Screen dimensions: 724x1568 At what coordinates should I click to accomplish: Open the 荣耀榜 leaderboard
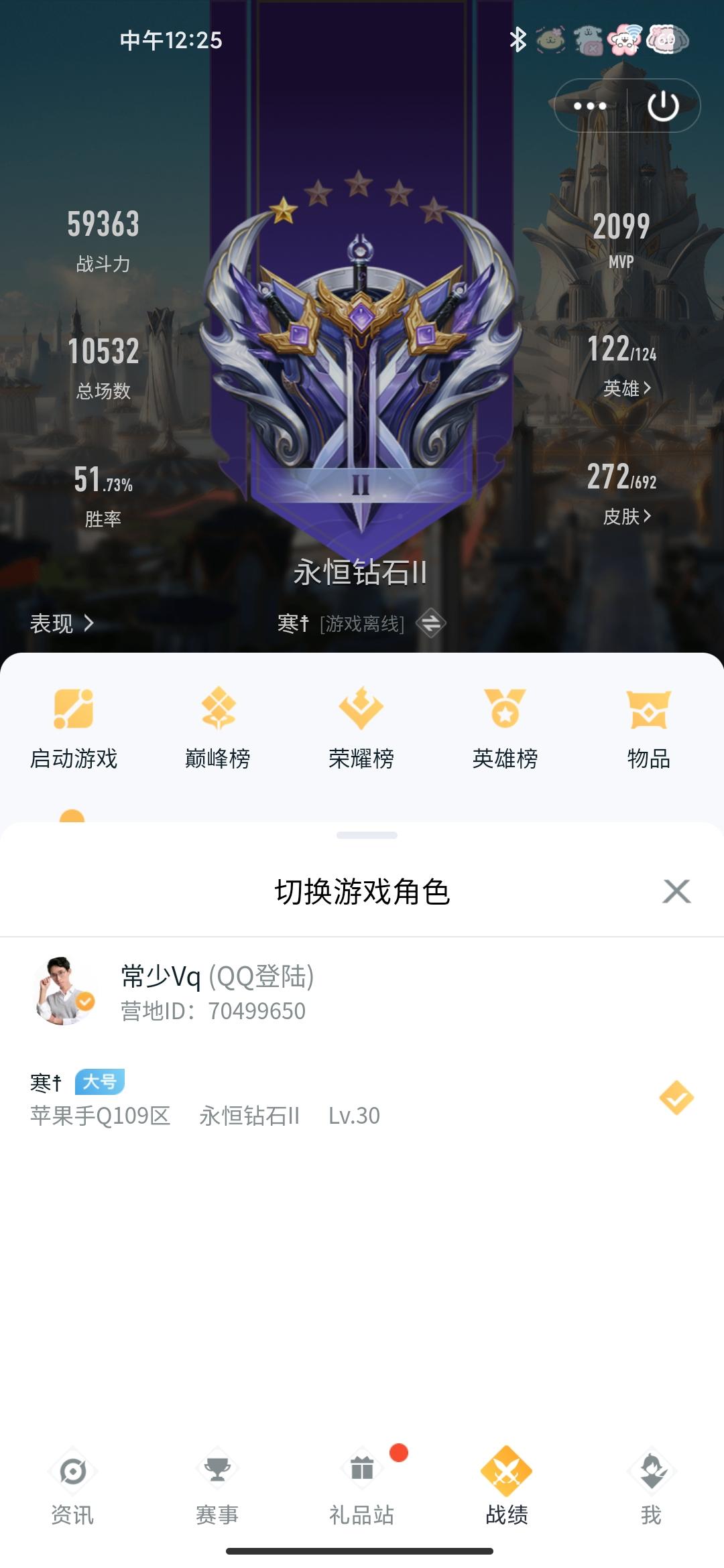tap(361, 728)
